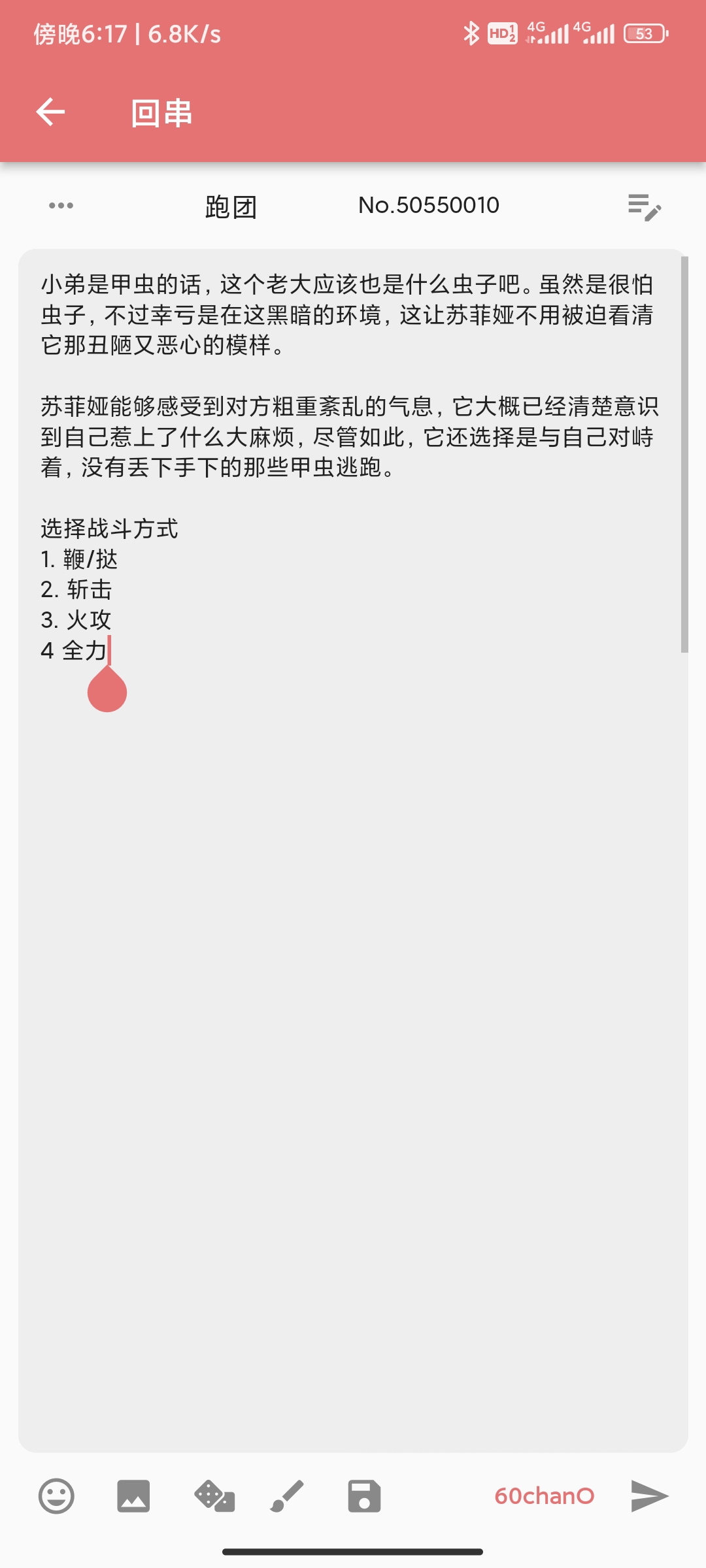Select the 跑团 board name
This screenshot has height=1568, width=706.
tap(231, 206)
